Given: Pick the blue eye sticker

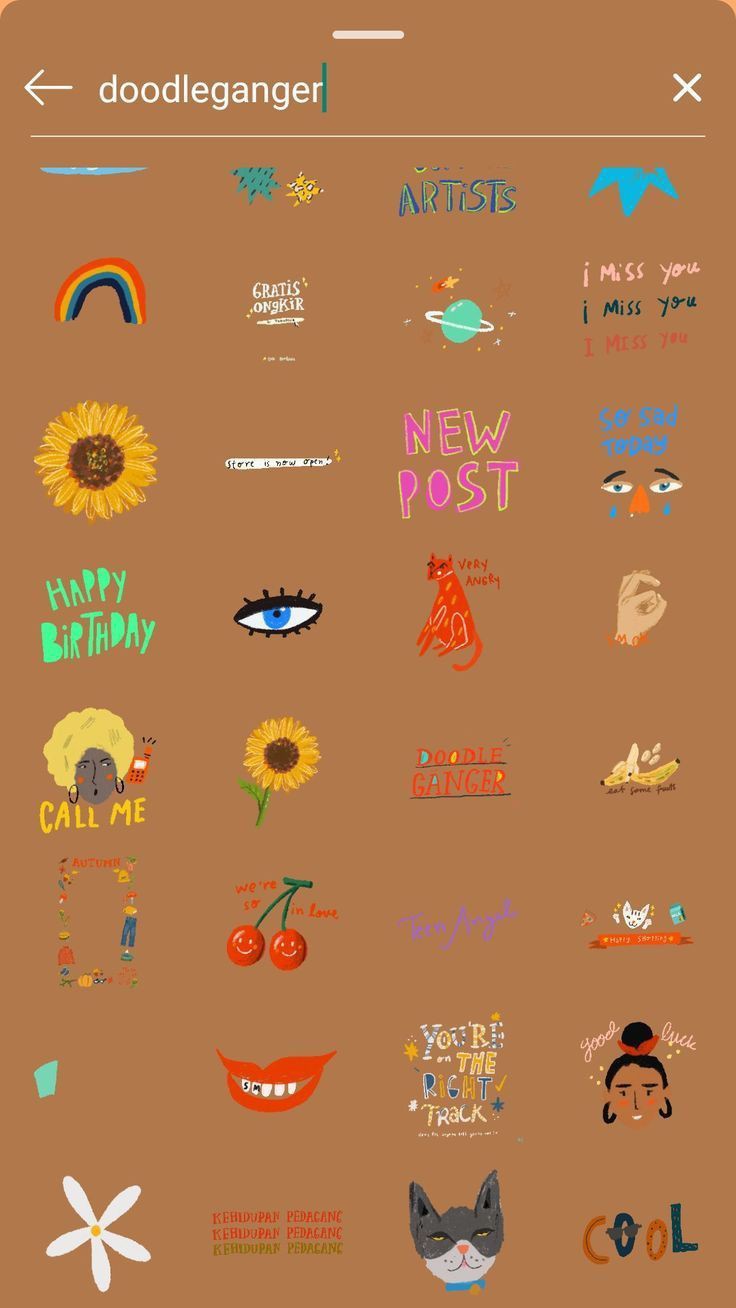Looking at the screenshot, I should tap(278, 613).
